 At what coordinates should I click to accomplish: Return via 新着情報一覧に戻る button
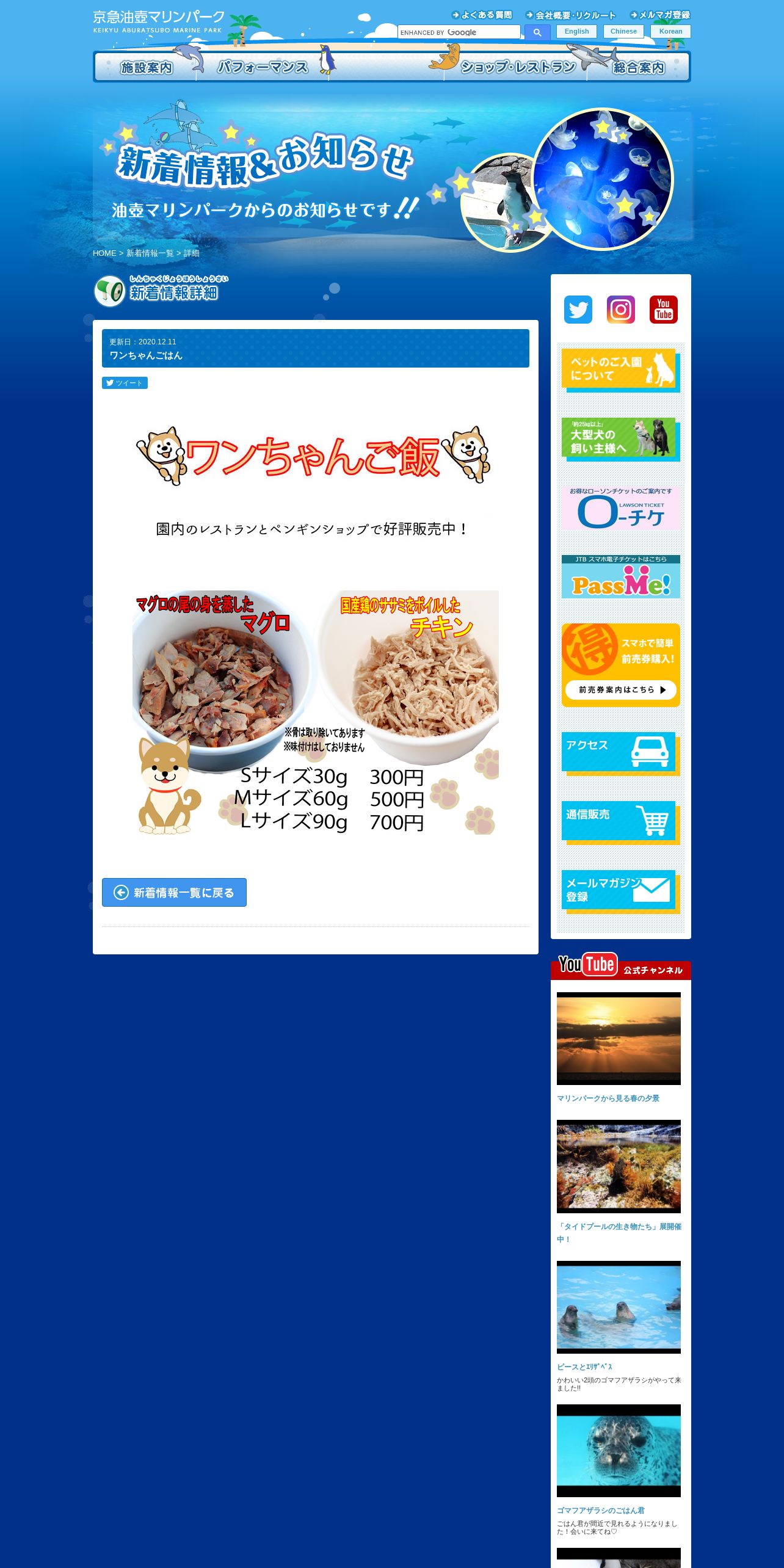pyautogui.click(x=174, y=892)
